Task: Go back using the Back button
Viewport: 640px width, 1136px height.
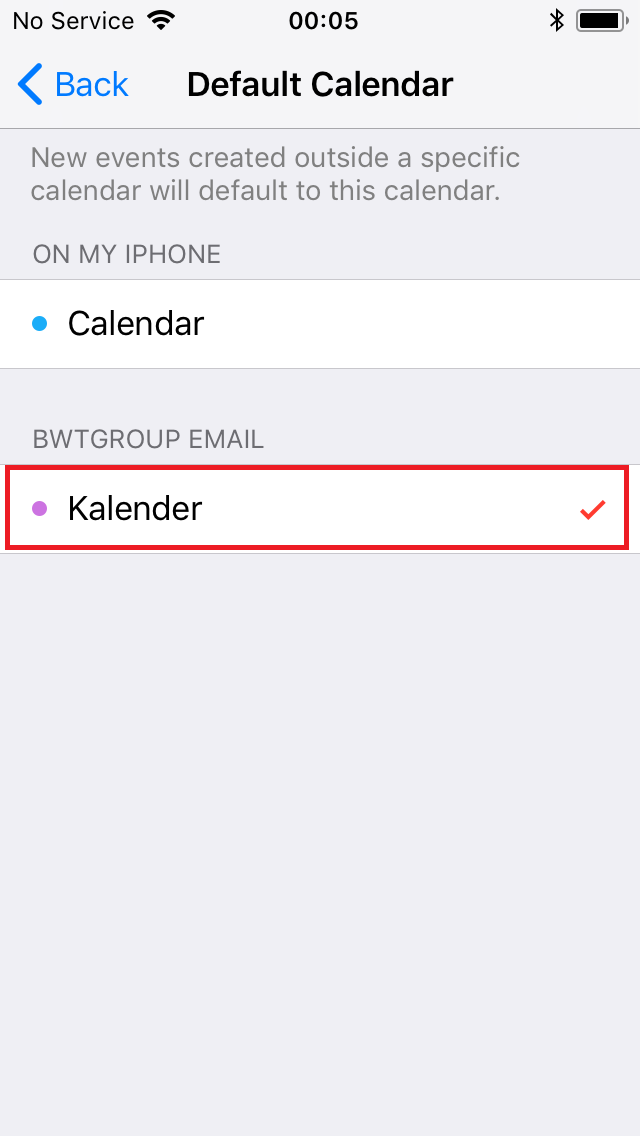Action: 73,85
